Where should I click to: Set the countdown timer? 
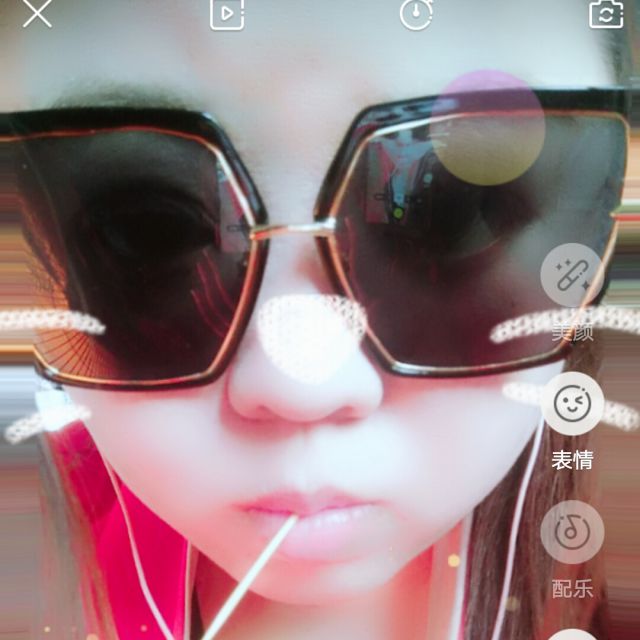pos(416,14)
